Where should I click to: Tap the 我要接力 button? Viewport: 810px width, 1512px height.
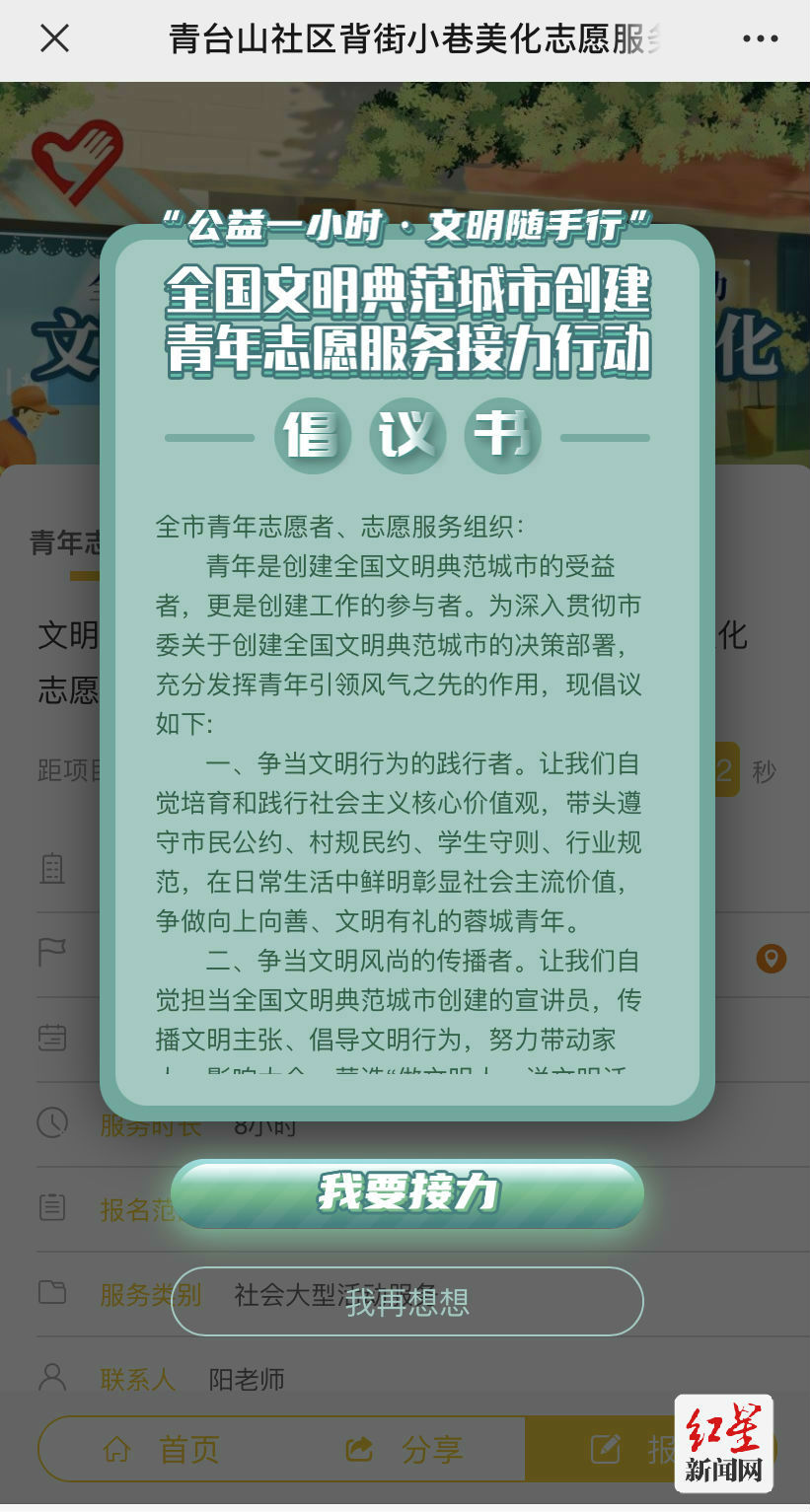(406, 1193)
